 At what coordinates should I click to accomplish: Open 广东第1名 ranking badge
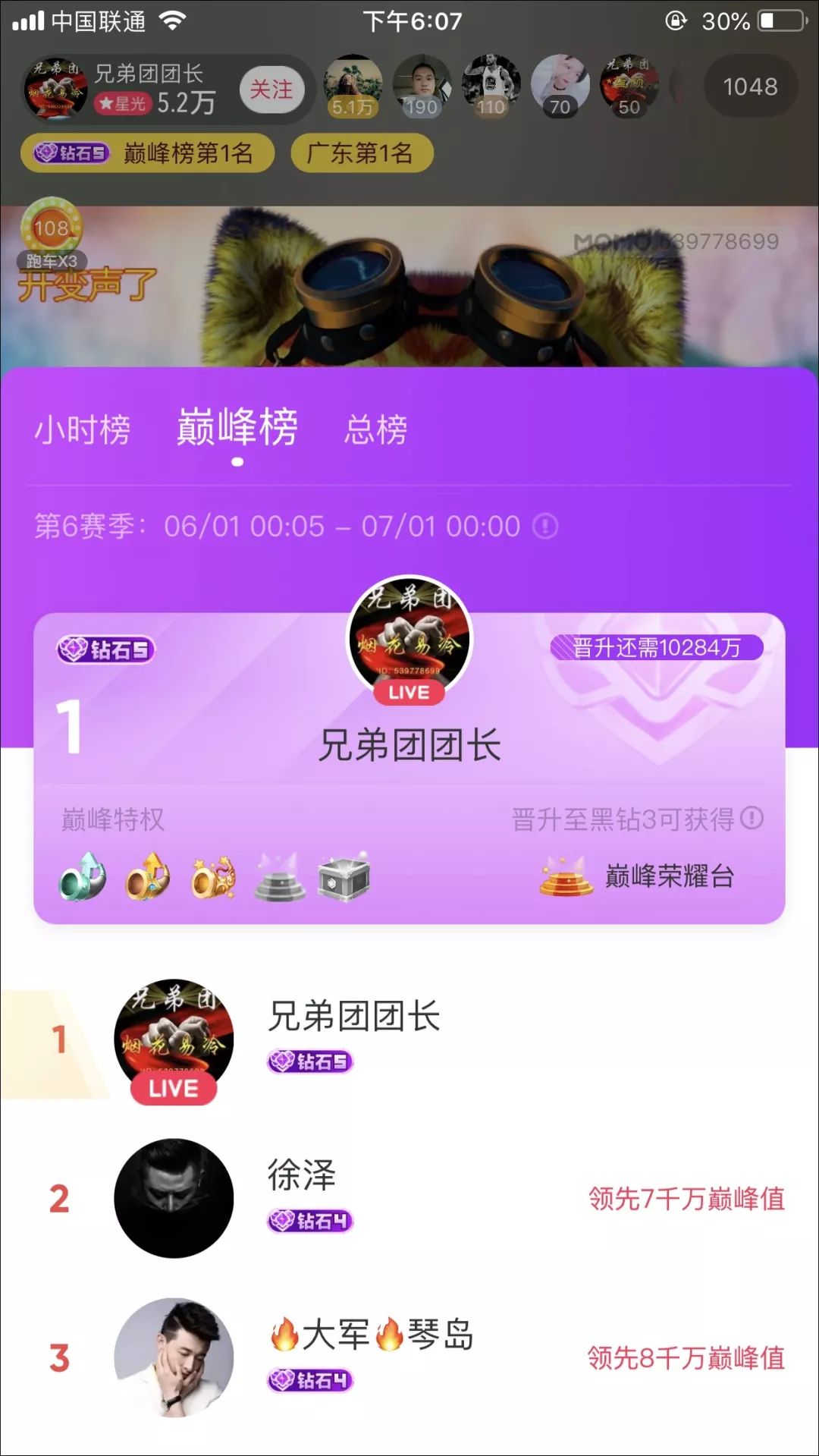(x=362, y=153)
